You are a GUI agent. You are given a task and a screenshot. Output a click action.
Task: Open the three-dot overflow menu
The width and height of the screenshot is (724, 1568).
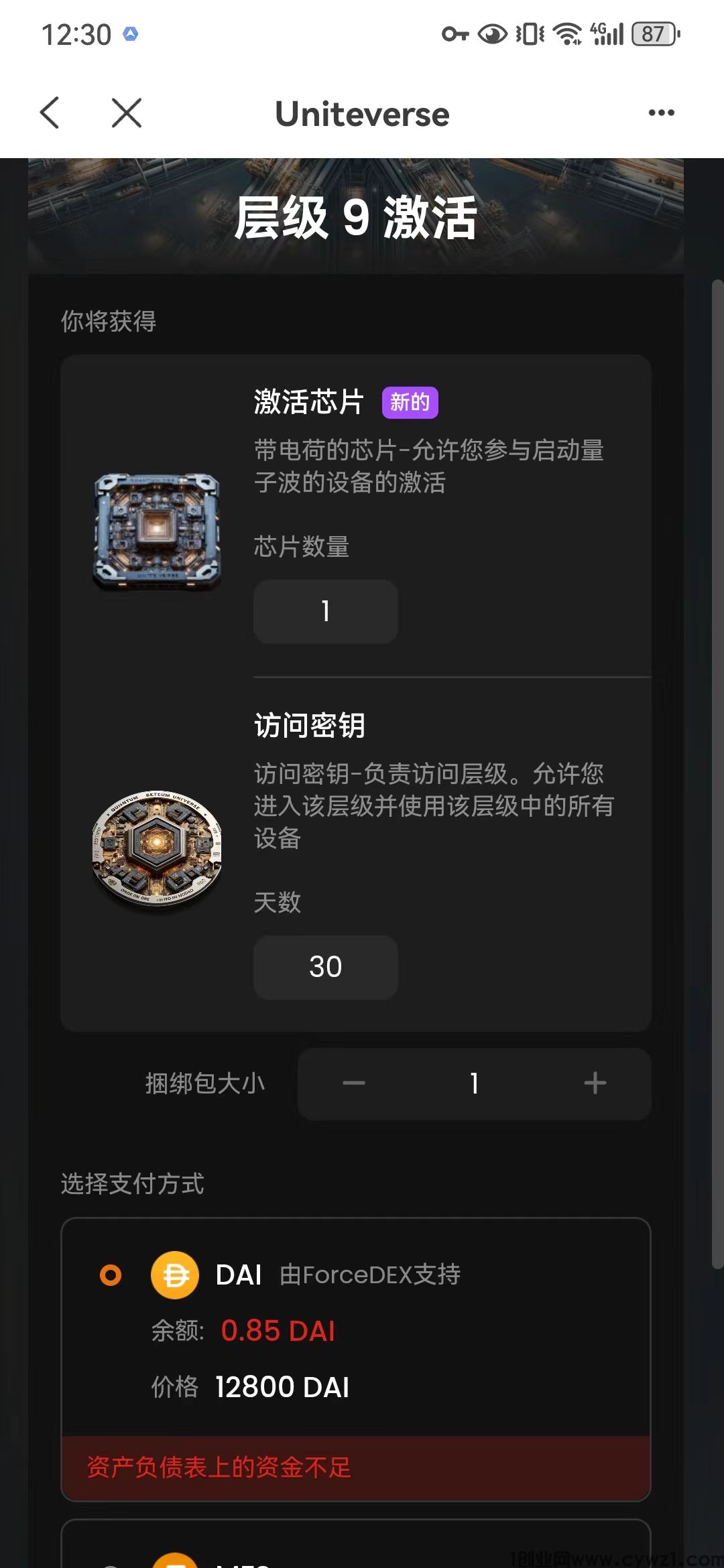[661, 113]
